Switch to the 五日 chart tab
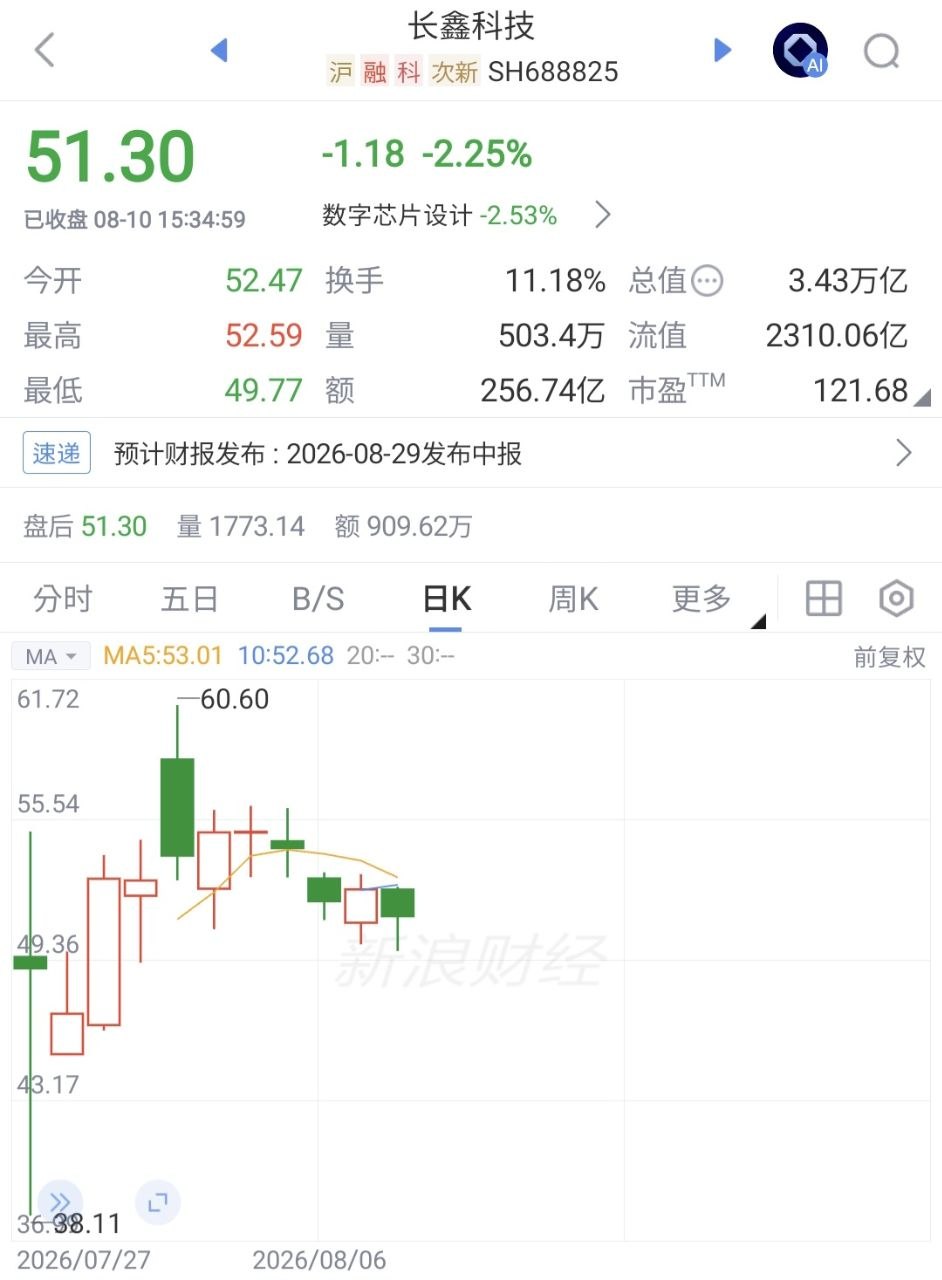 [189, 599]
